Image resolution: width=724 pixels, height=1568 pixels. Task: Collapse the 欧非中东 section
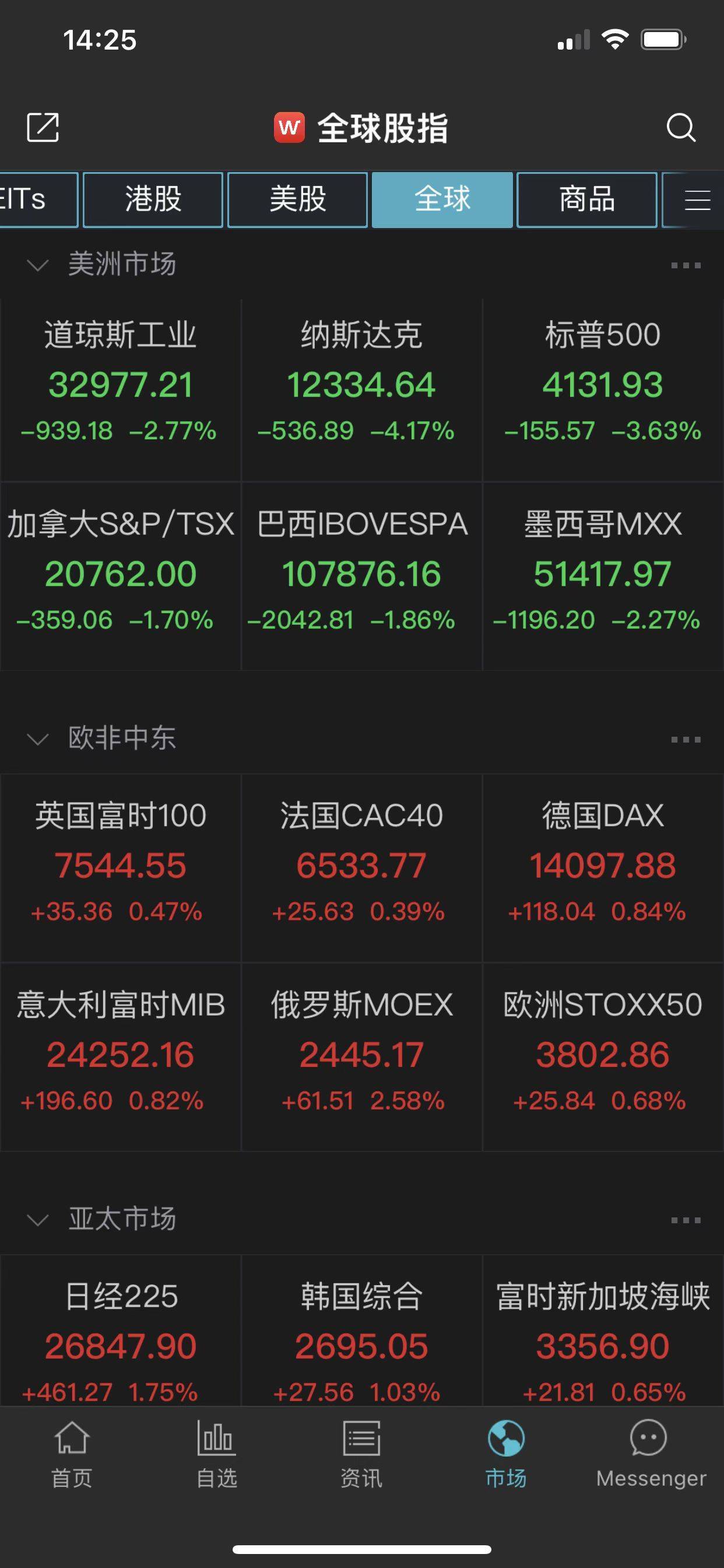click(38, 740)
